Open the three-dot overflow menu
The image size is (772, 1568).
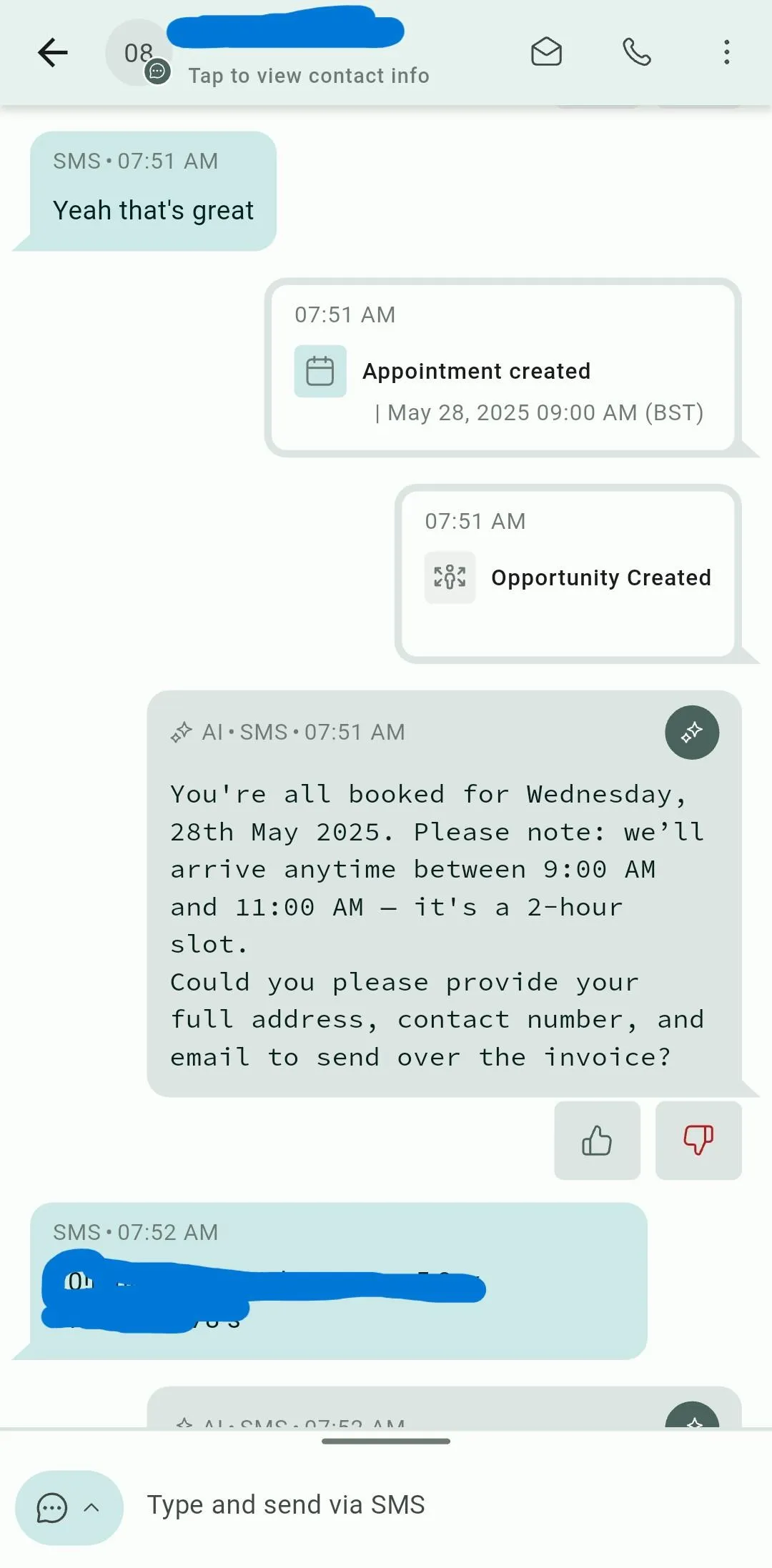pyautogui.click(x=726, y=52)
